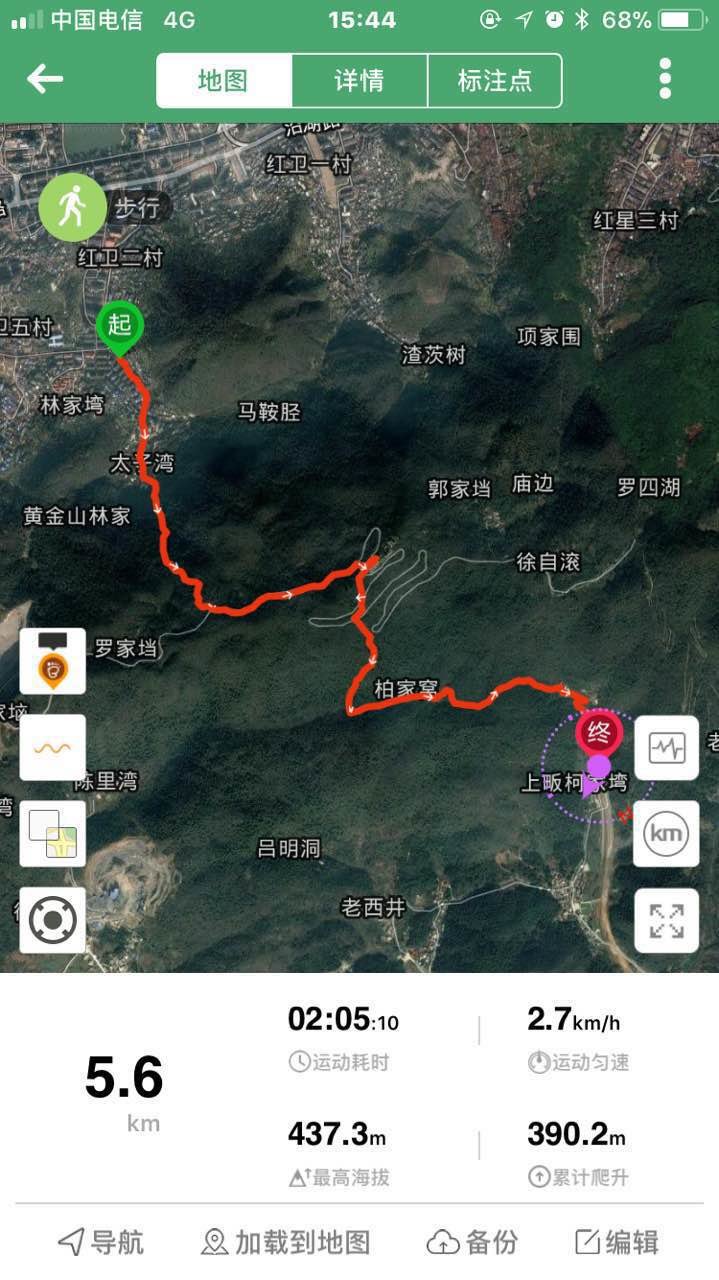Start 导航 navigation for this track
Screen dimensions: 719x1280
click(x=101, y=1242)
